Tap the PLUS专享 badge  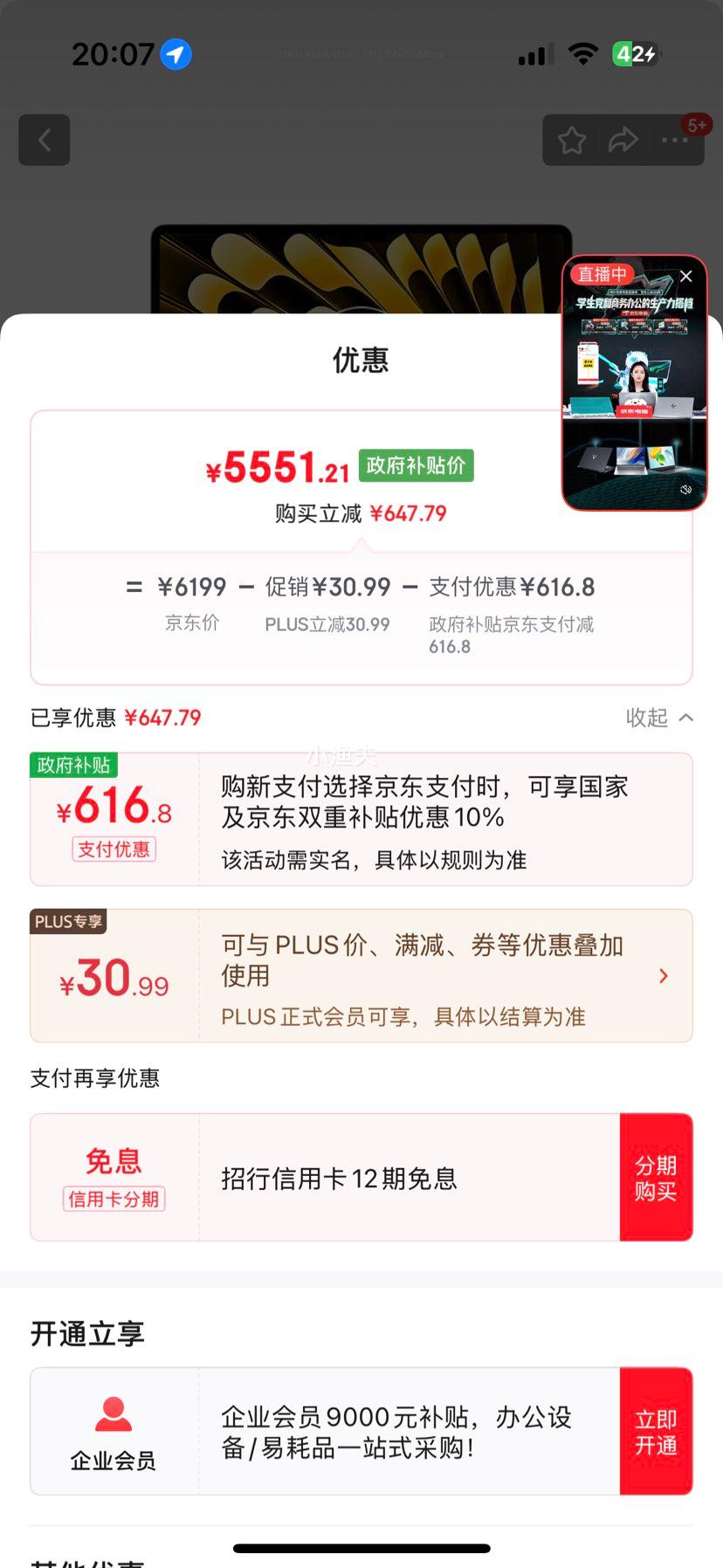pos(68,921)
